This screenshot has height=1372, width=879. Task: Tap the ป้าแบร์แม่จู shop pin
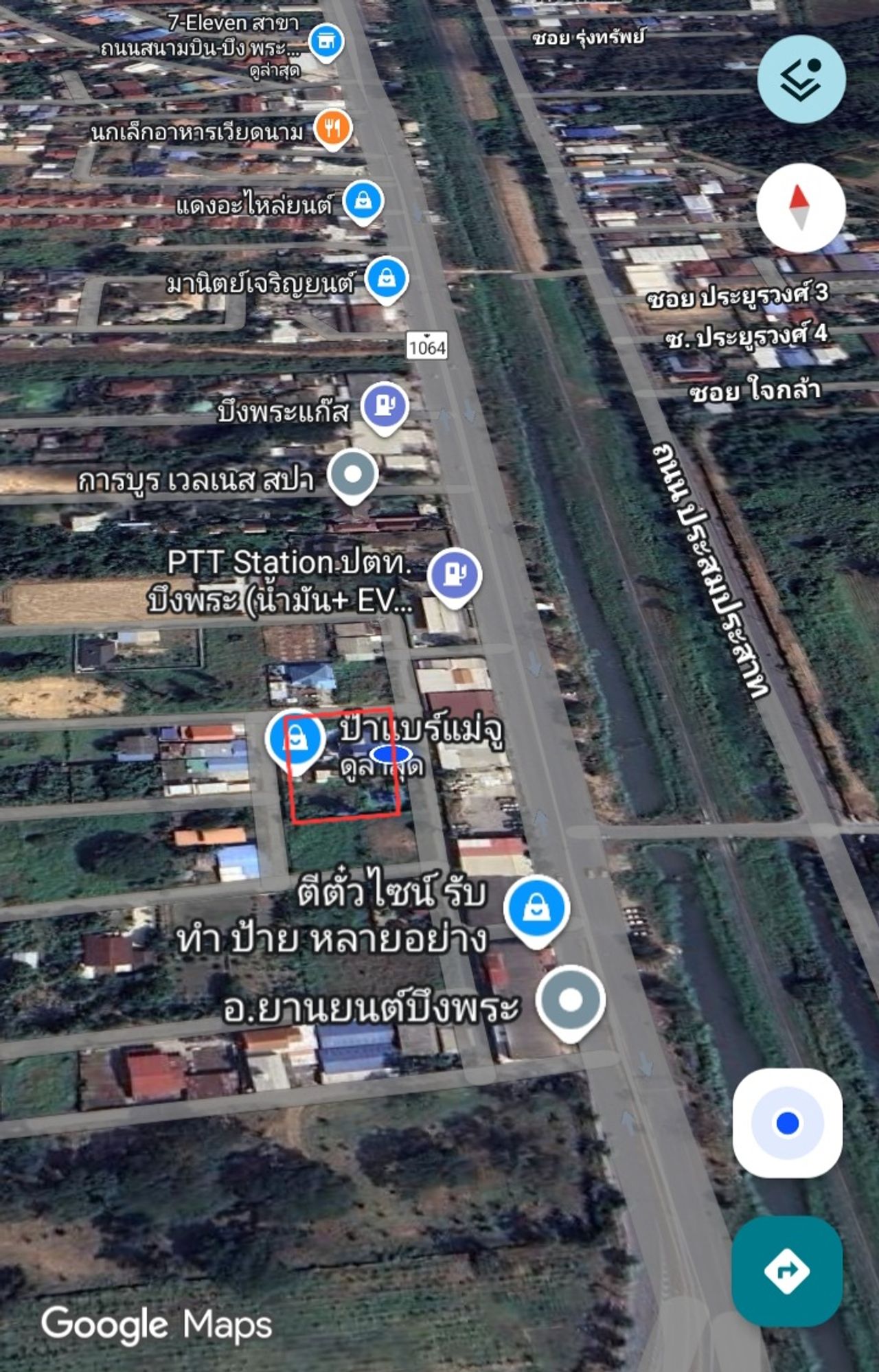[295, 739]
